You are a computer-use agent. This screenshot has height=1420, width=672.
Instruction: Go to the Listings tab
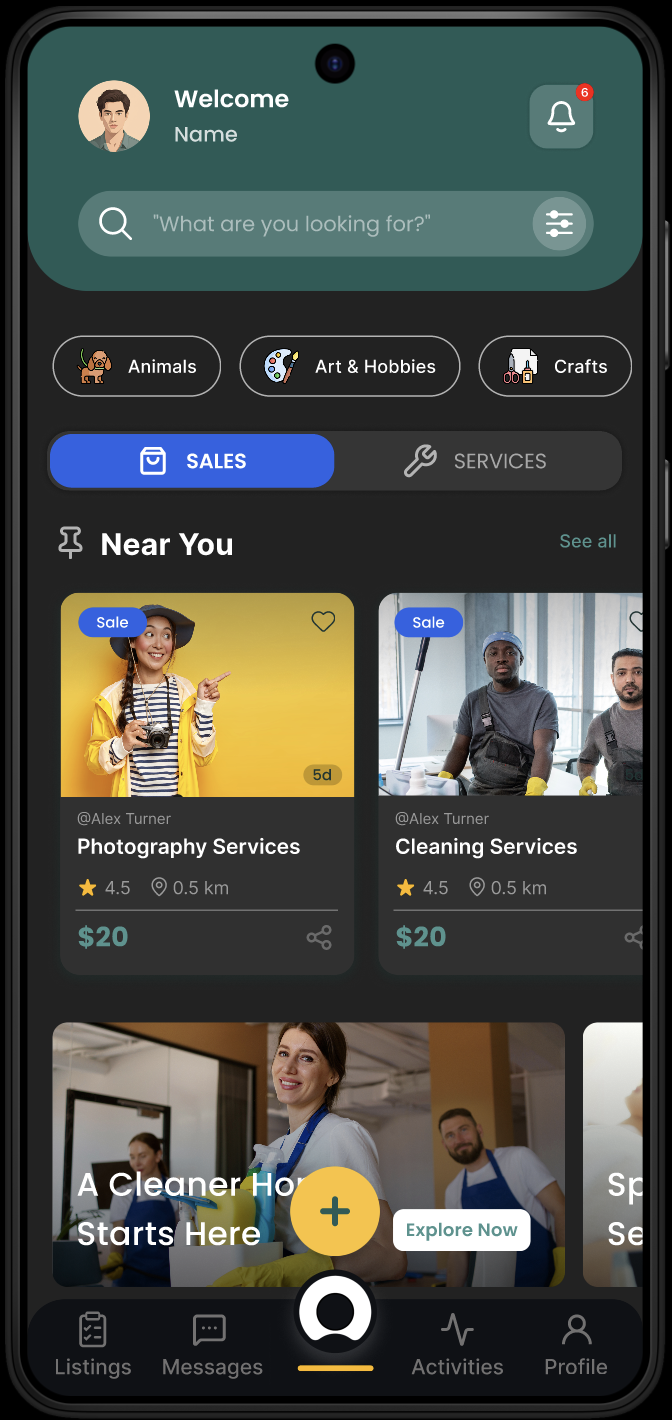point(93,1345)
